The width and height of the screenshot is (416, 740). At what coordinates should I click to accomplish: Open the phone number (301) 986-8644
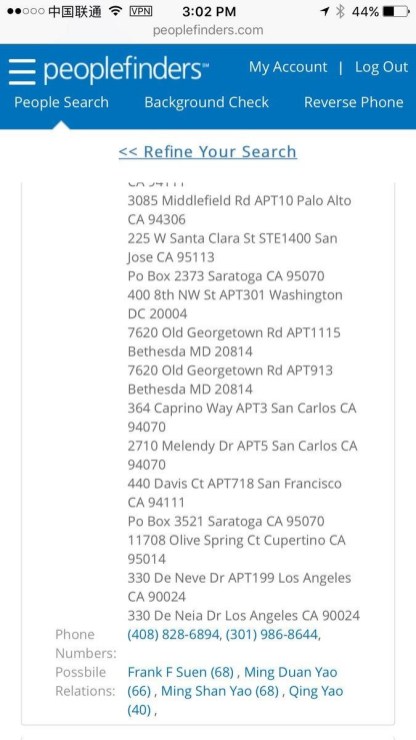click(272, 635)
